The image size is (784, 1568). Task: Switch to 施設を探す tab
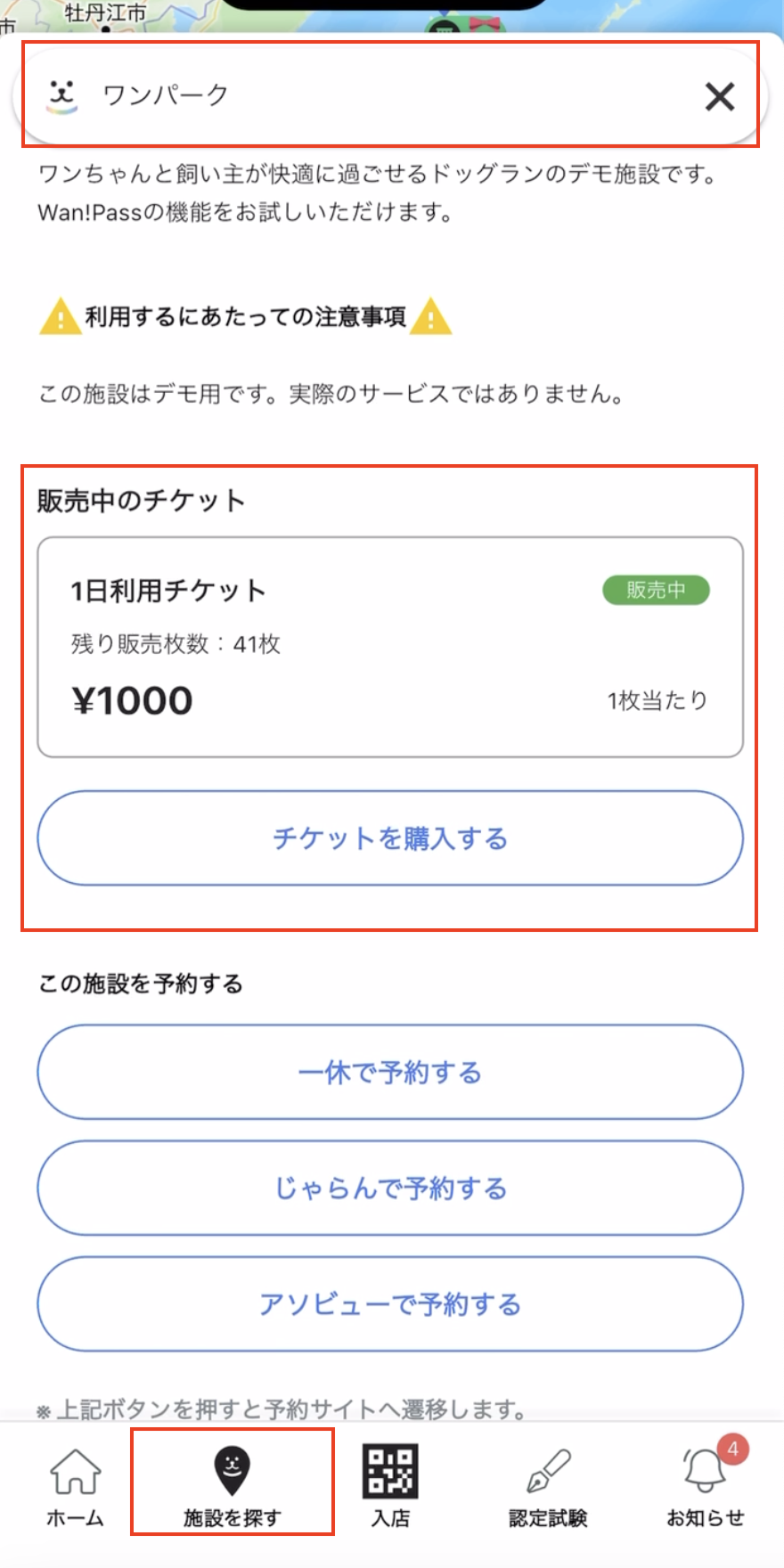click(x=233, y=1488)
